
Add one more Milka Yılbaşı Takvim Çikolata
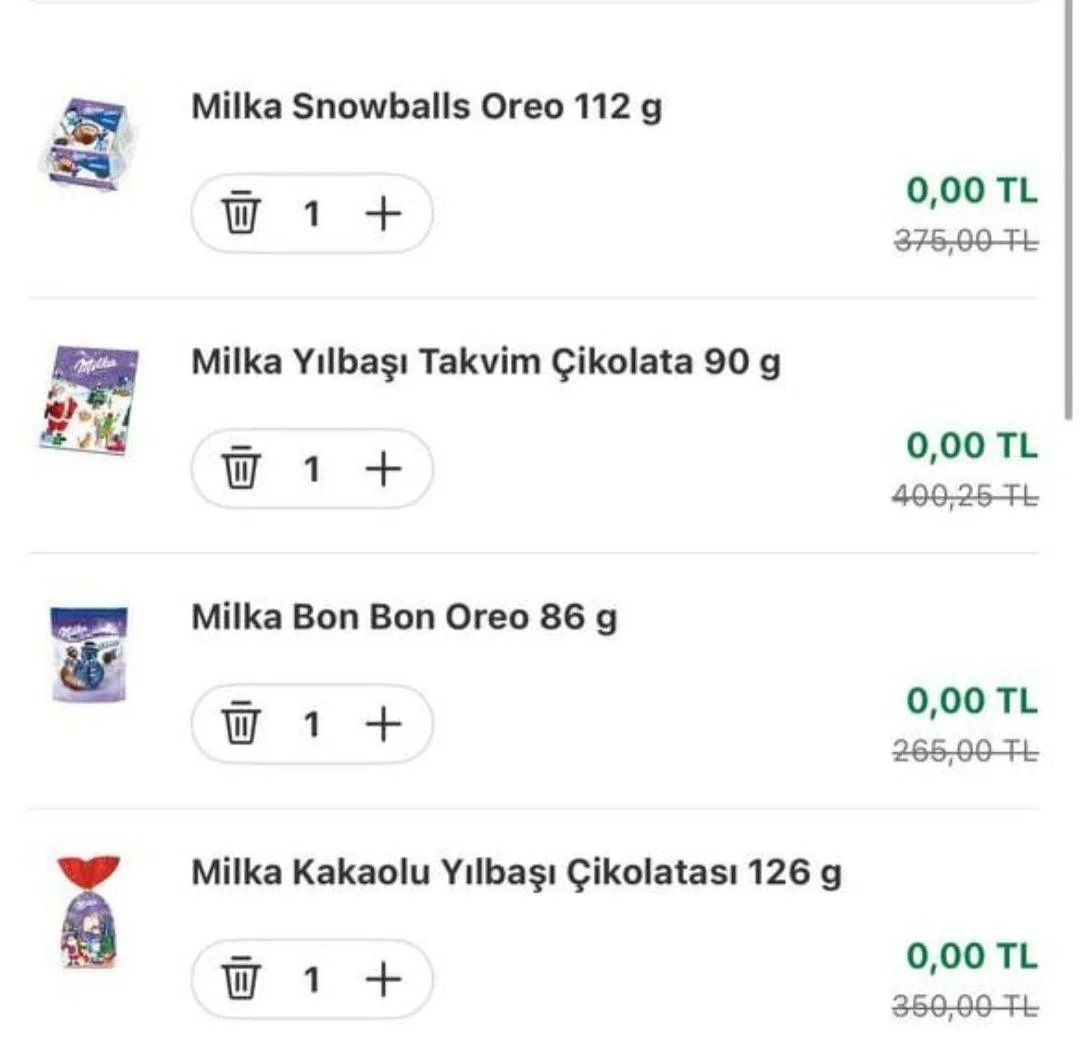coord(381,468)
